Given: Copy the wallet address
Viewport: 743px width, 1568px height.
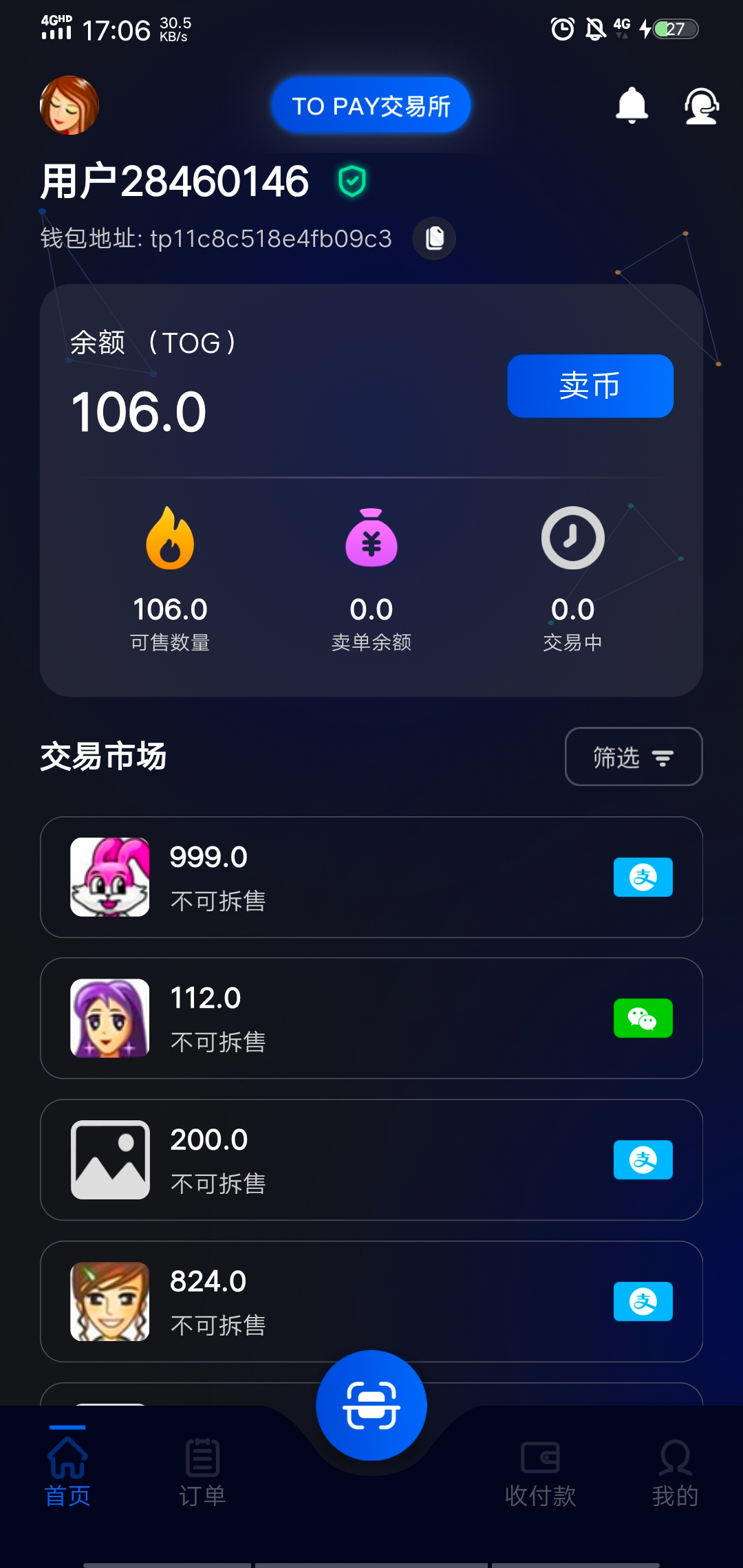Looking at the screenshot, I should [434, 239].
